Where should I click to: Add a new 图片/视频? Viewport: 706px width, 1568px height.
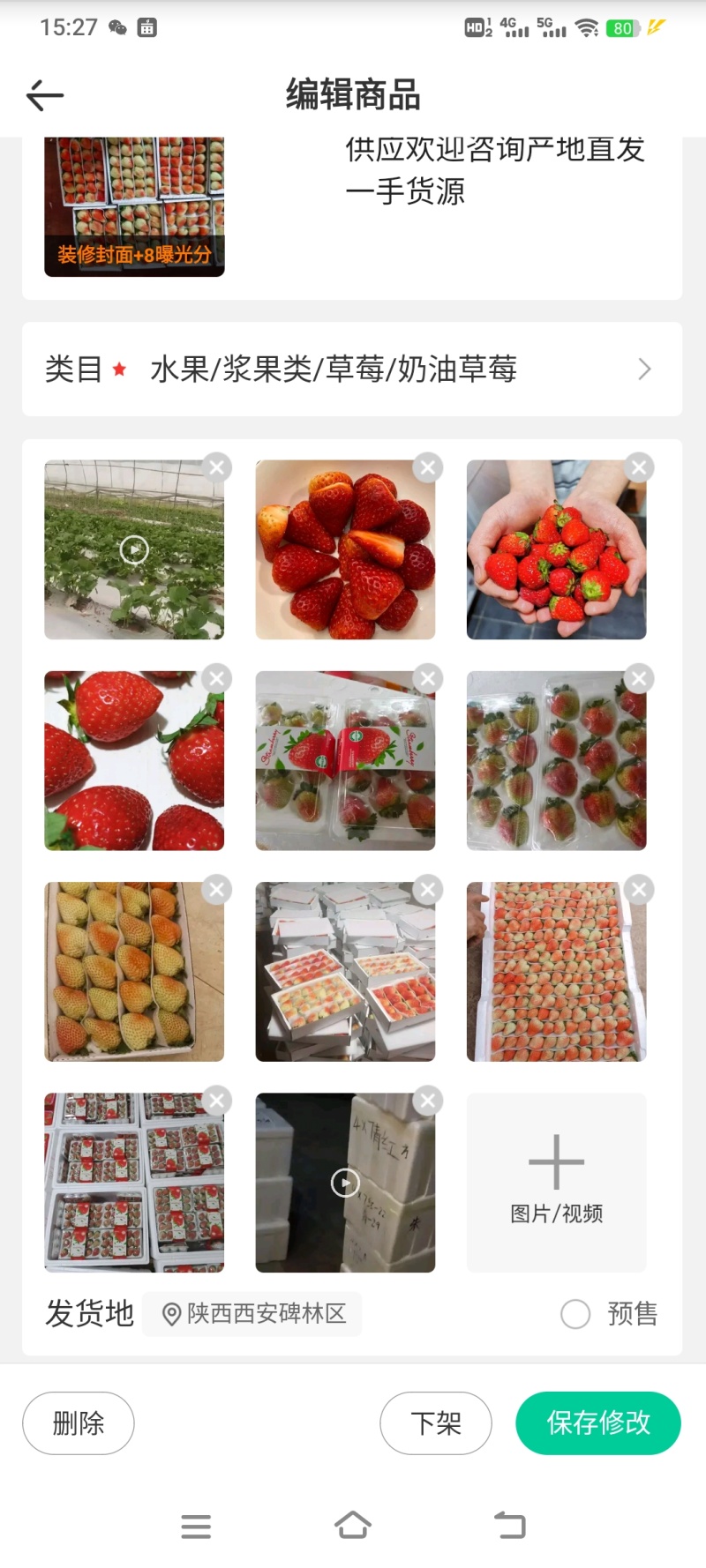click(556, 1183)
